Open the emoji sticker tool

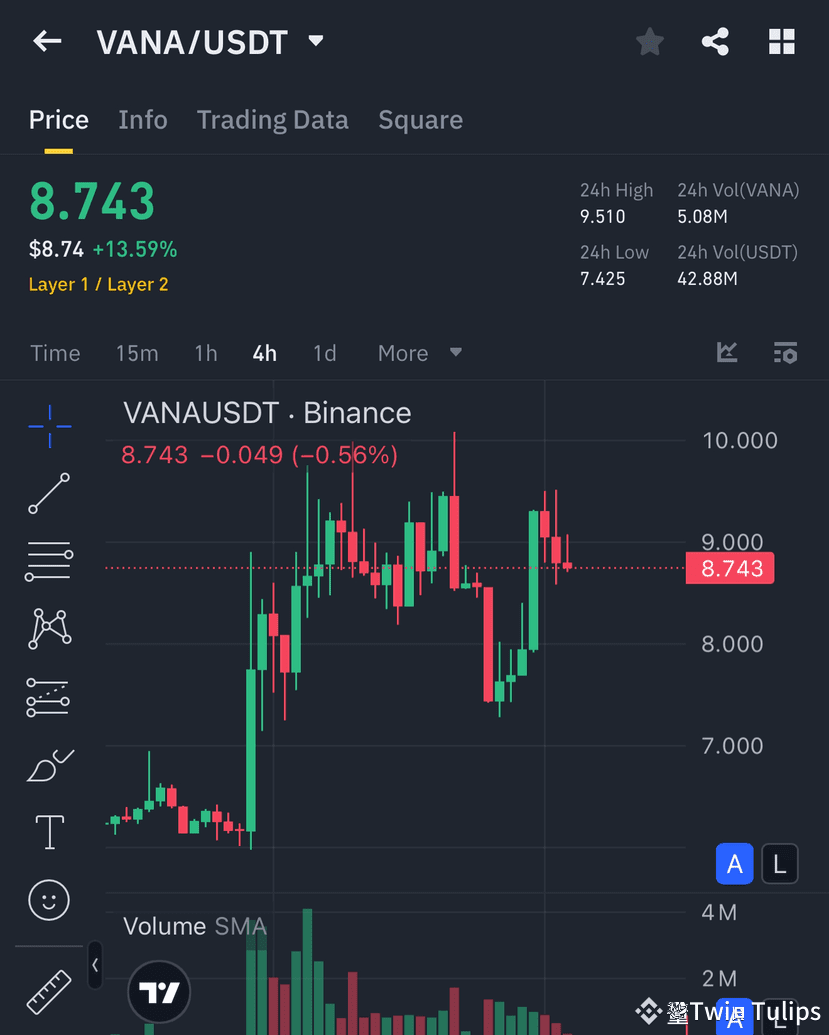click(48, 899)
